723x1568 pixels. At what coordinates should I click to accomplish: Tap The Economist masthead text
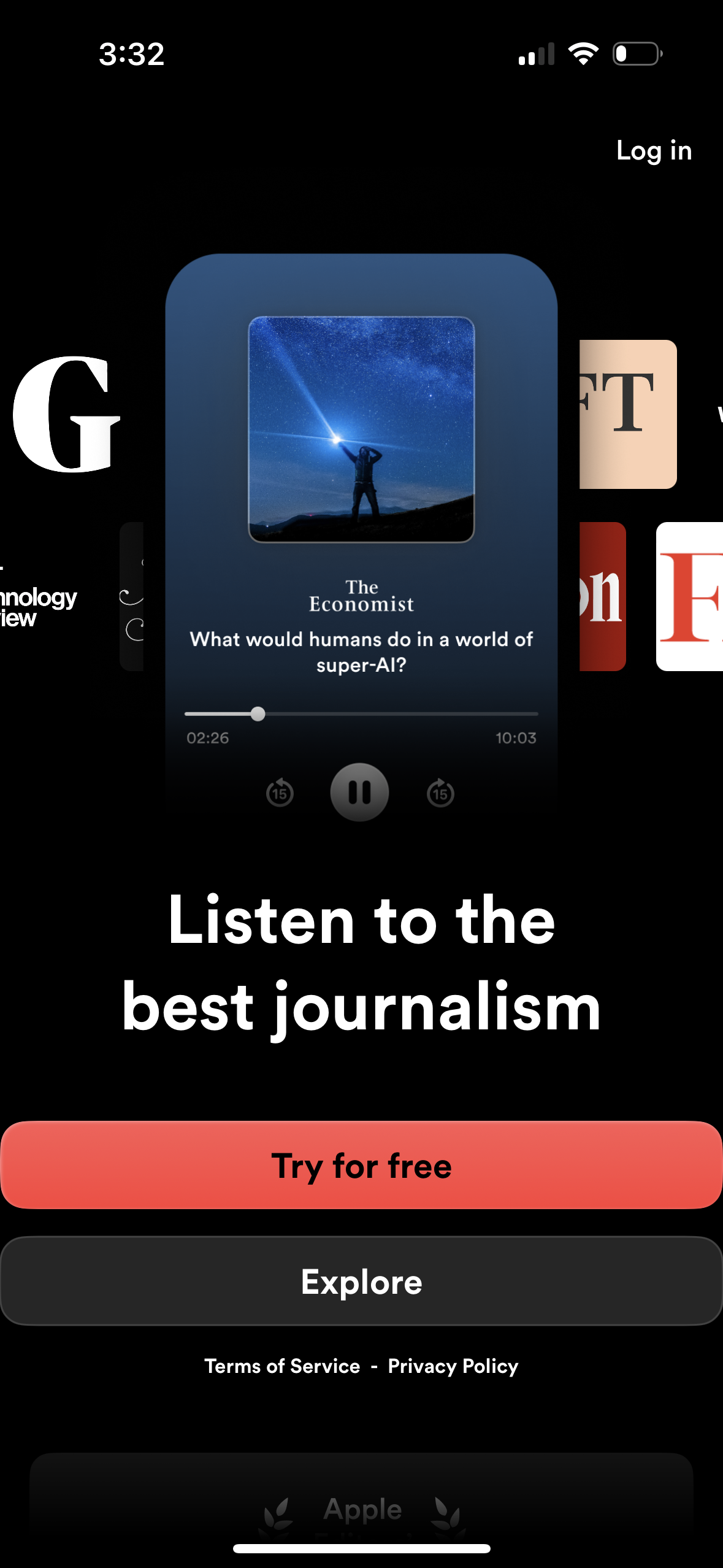(361, 594)
